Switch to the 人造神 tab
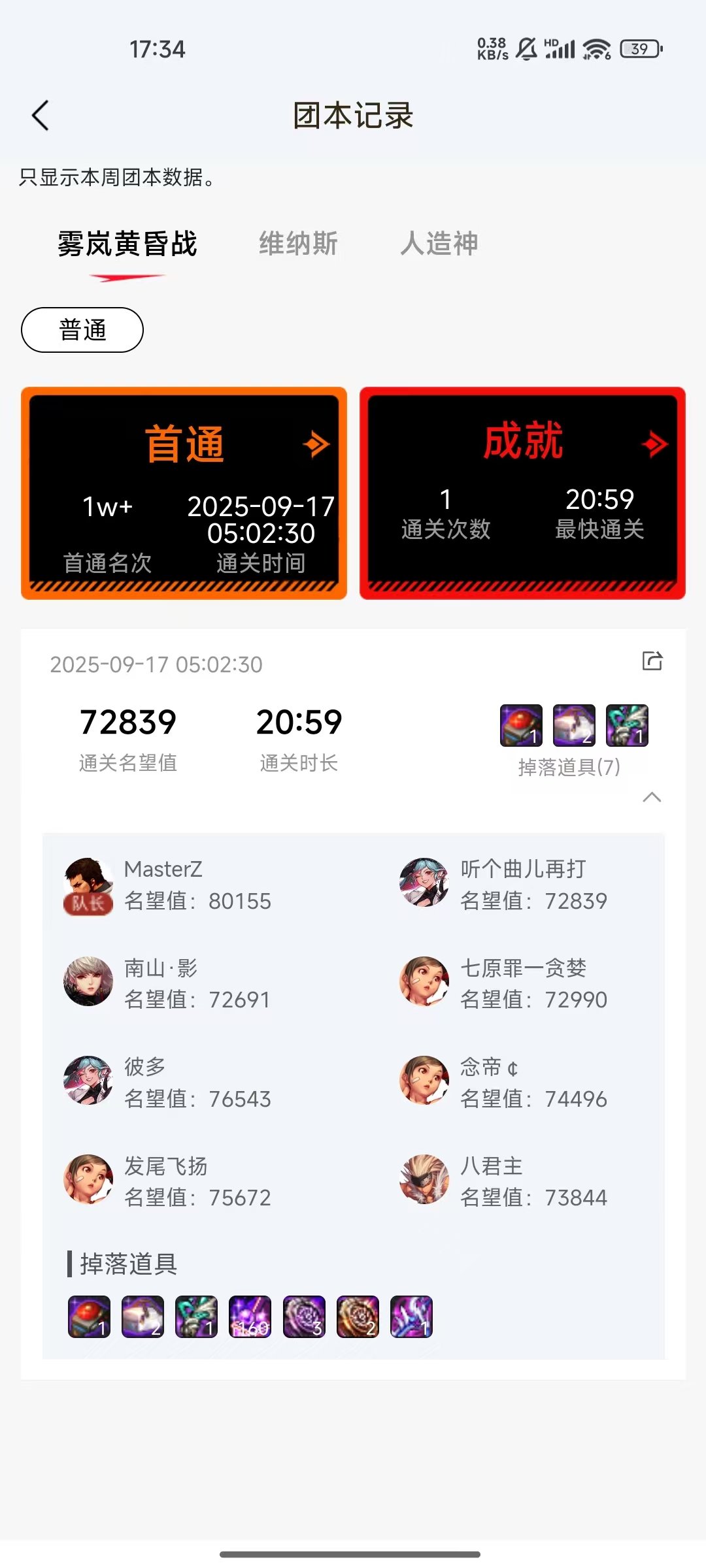 [x=439, y=244]
